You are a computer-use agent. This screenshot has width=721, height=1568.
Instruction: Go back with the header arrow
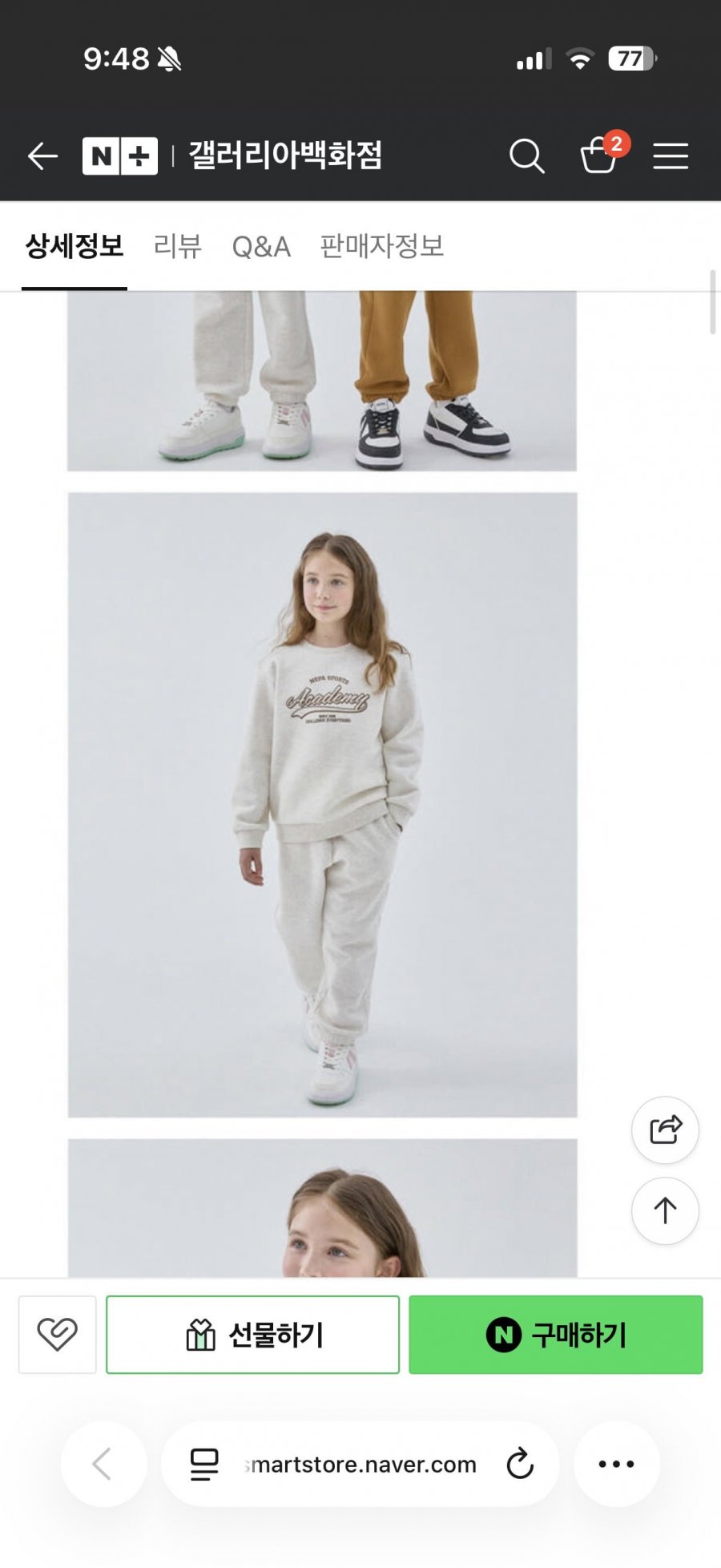tap(42, 156)
